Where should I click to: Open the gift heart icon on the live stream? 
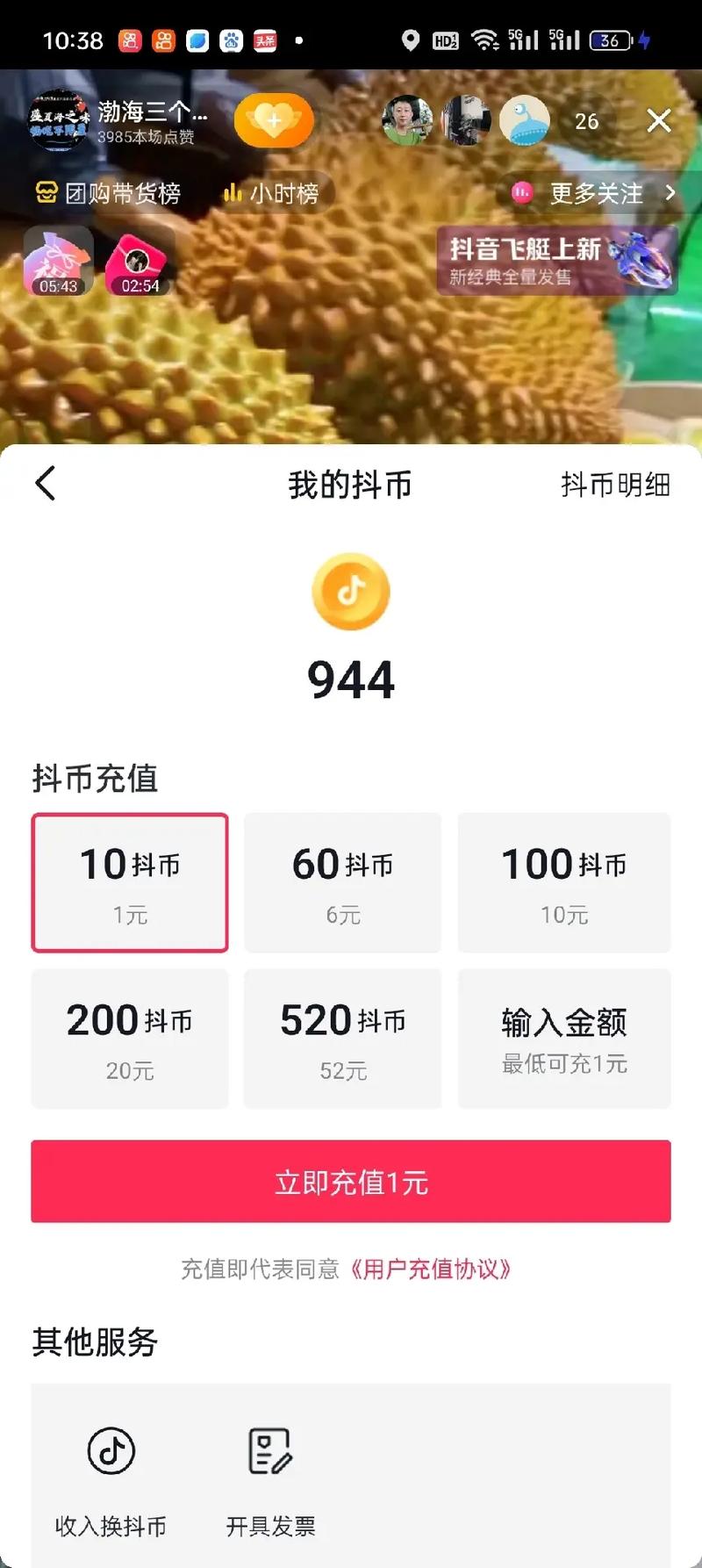pyautogui.click(x=274, y=120)
